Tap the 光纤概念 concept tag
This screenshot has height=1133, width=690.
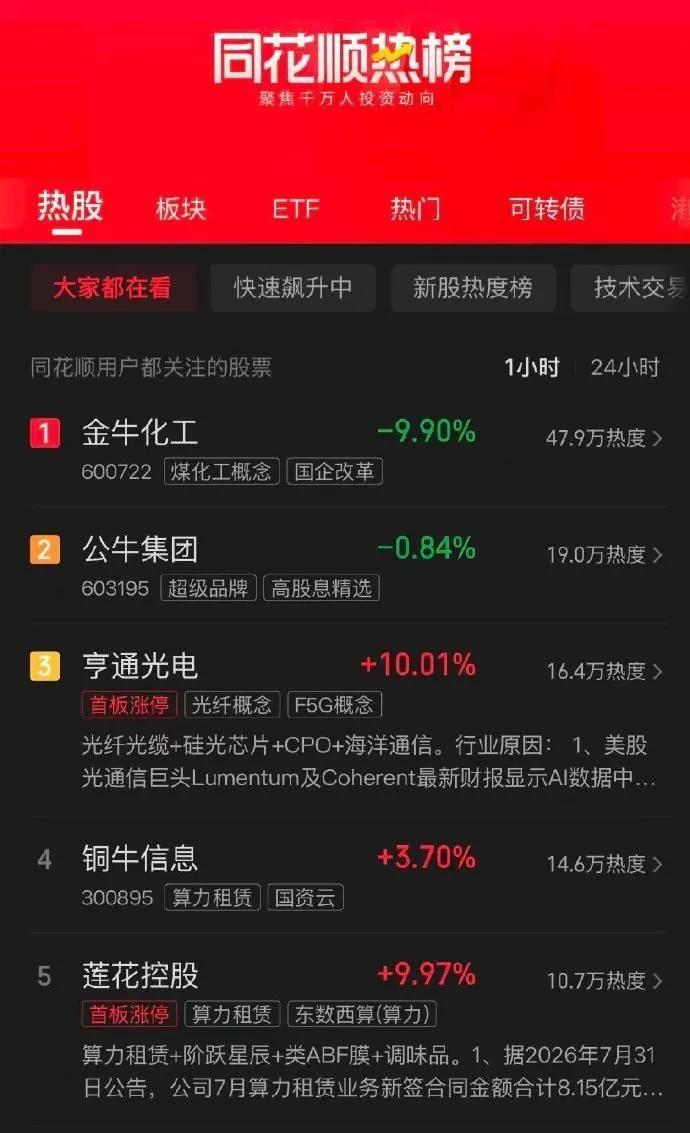tap(232, 705)
